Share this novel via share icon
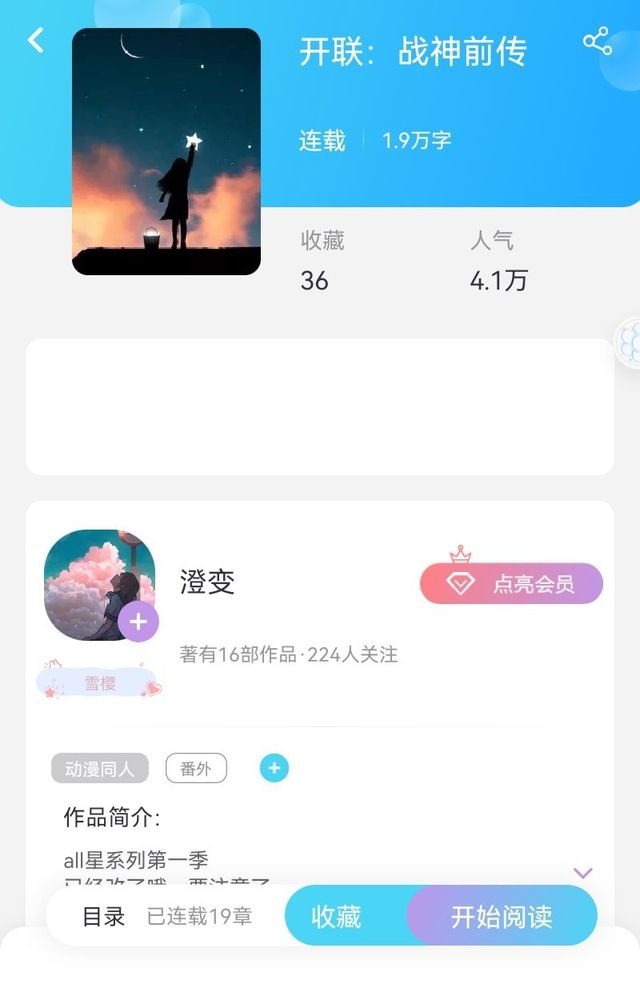Viewport: 640px width, 992px height. pyautogui.click(x=597, y=41)
